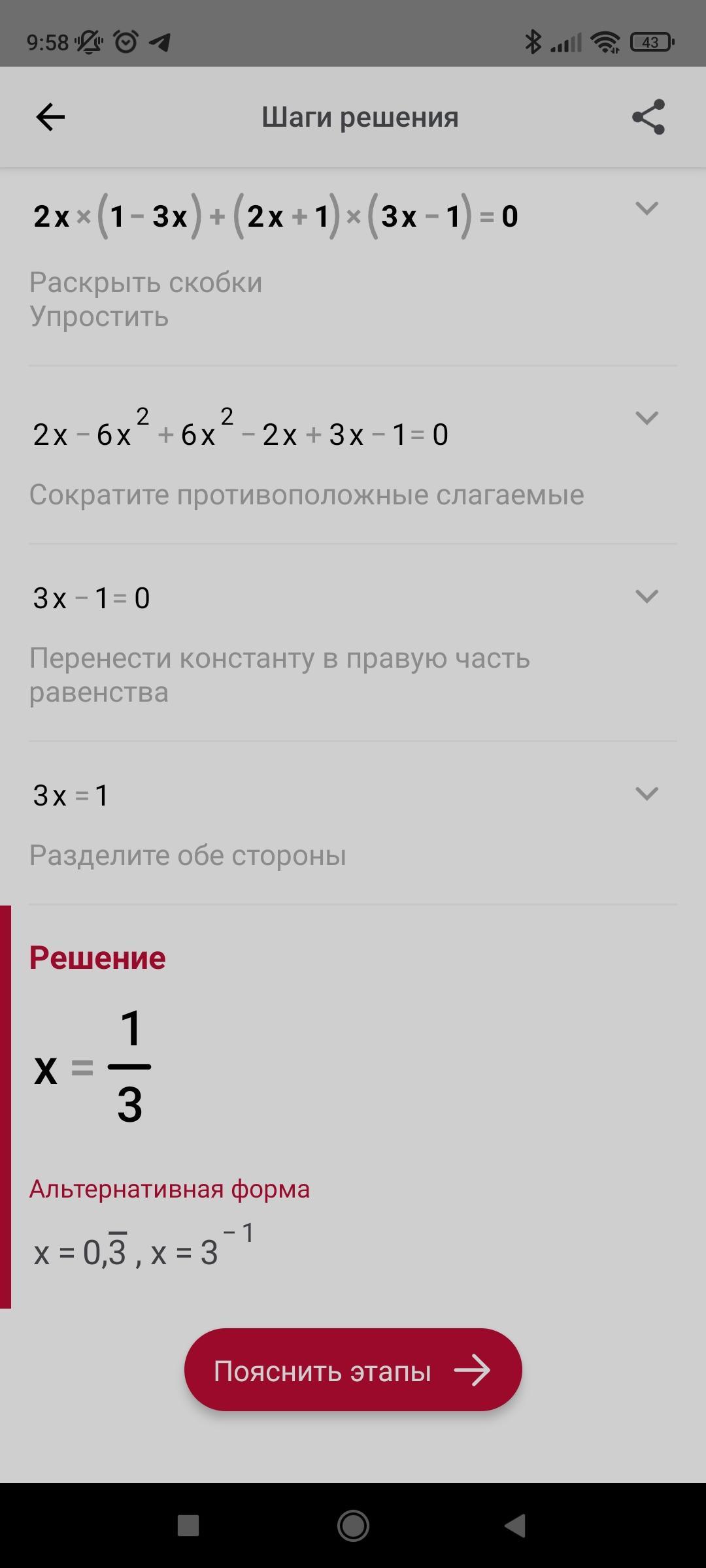Go back using the top-left arrow

point(50,118)
